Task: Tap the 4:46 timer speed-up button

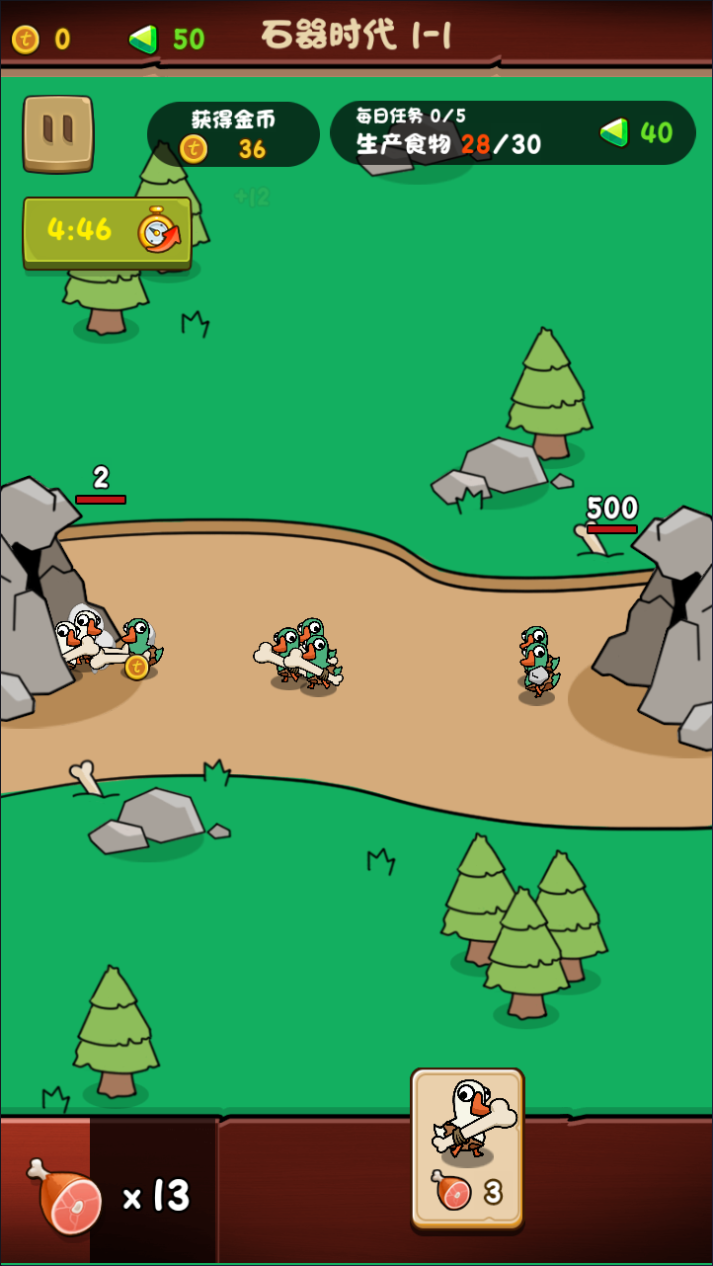Action: [107, 231]
